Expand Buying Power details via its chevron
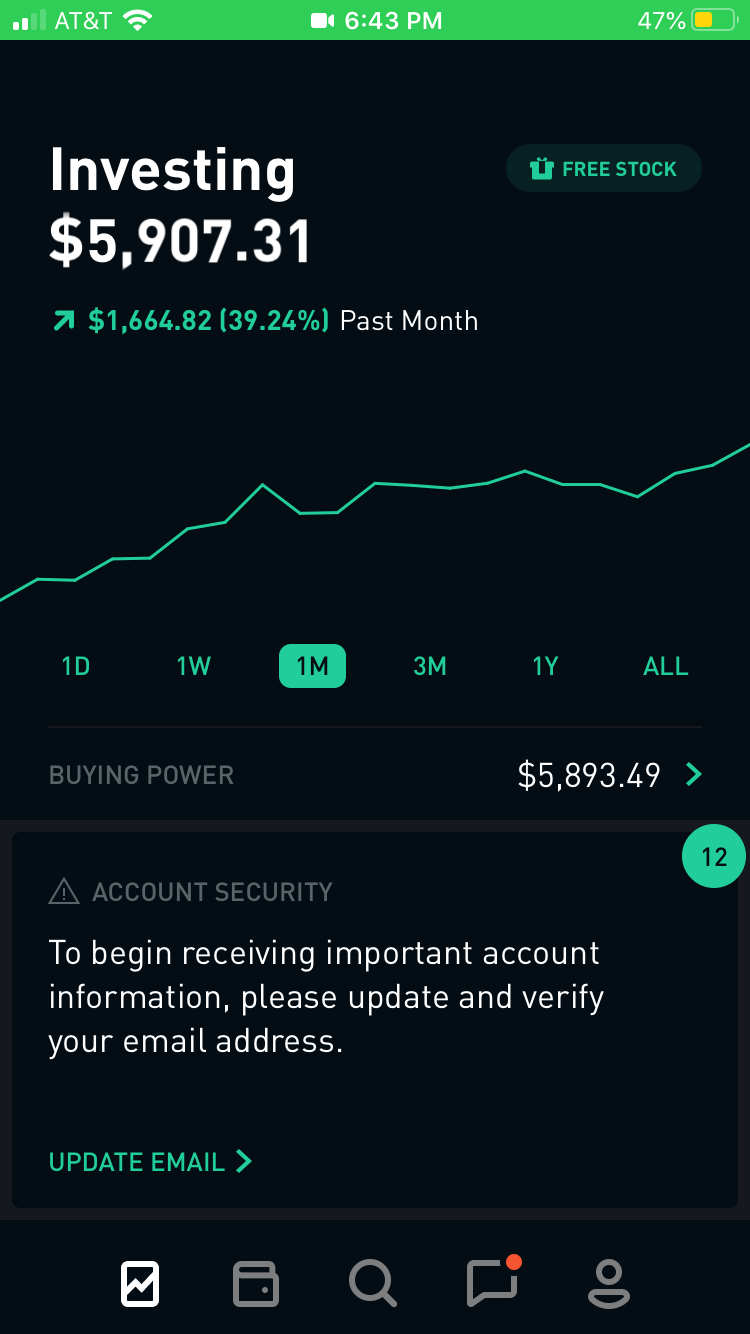Image resolution: width=750 pixels, height=1334 pixels. point(693,774)
